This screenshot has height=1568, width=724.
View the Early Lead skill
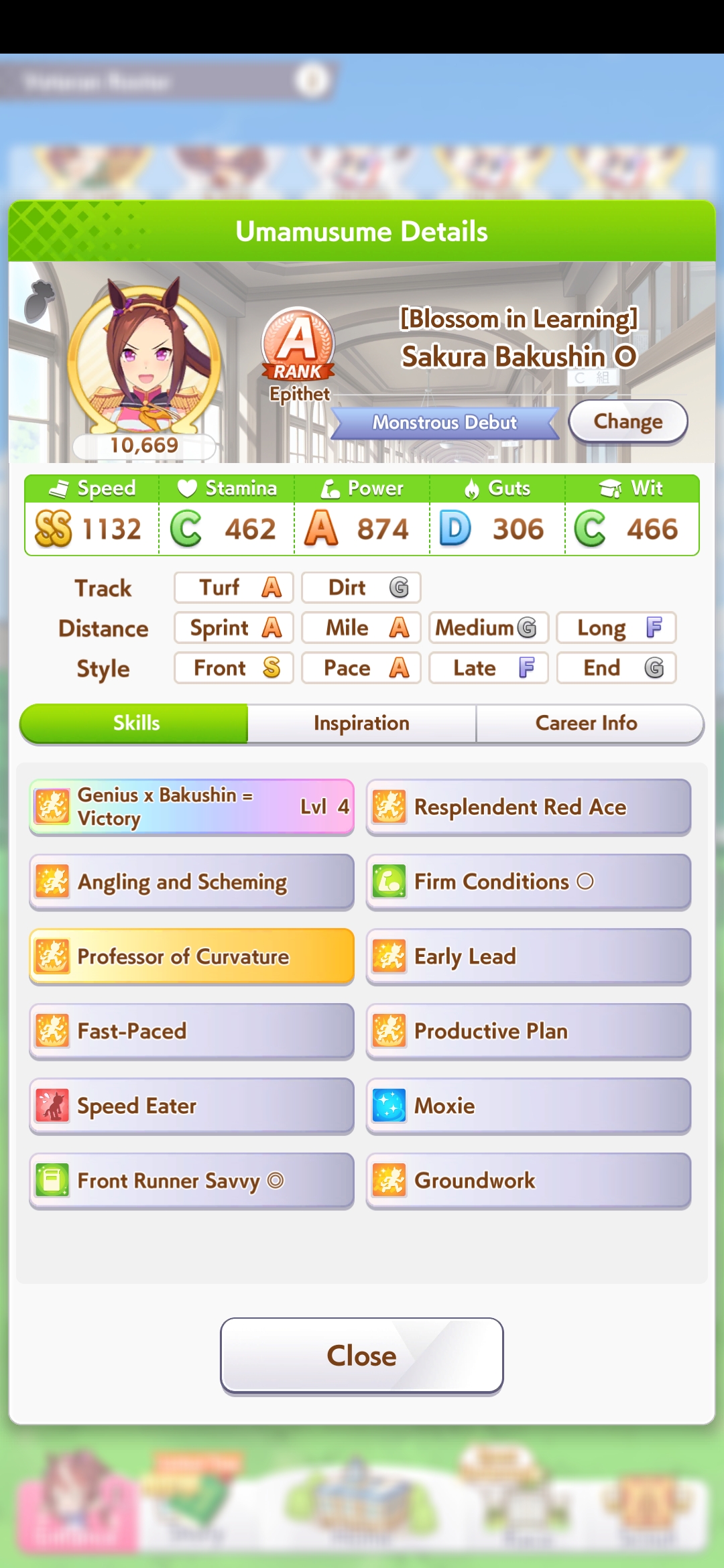pyautogui.click(x=528, y=956)
